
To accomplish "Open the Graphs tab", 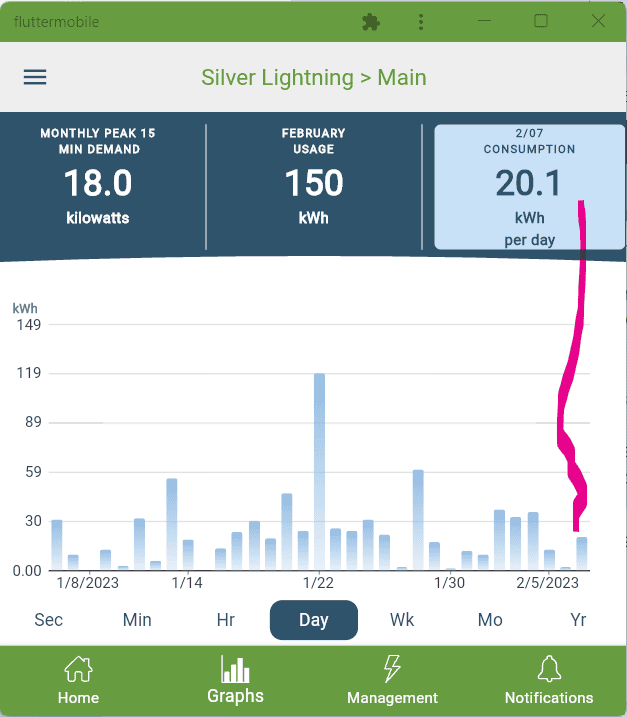I will 236,680.
